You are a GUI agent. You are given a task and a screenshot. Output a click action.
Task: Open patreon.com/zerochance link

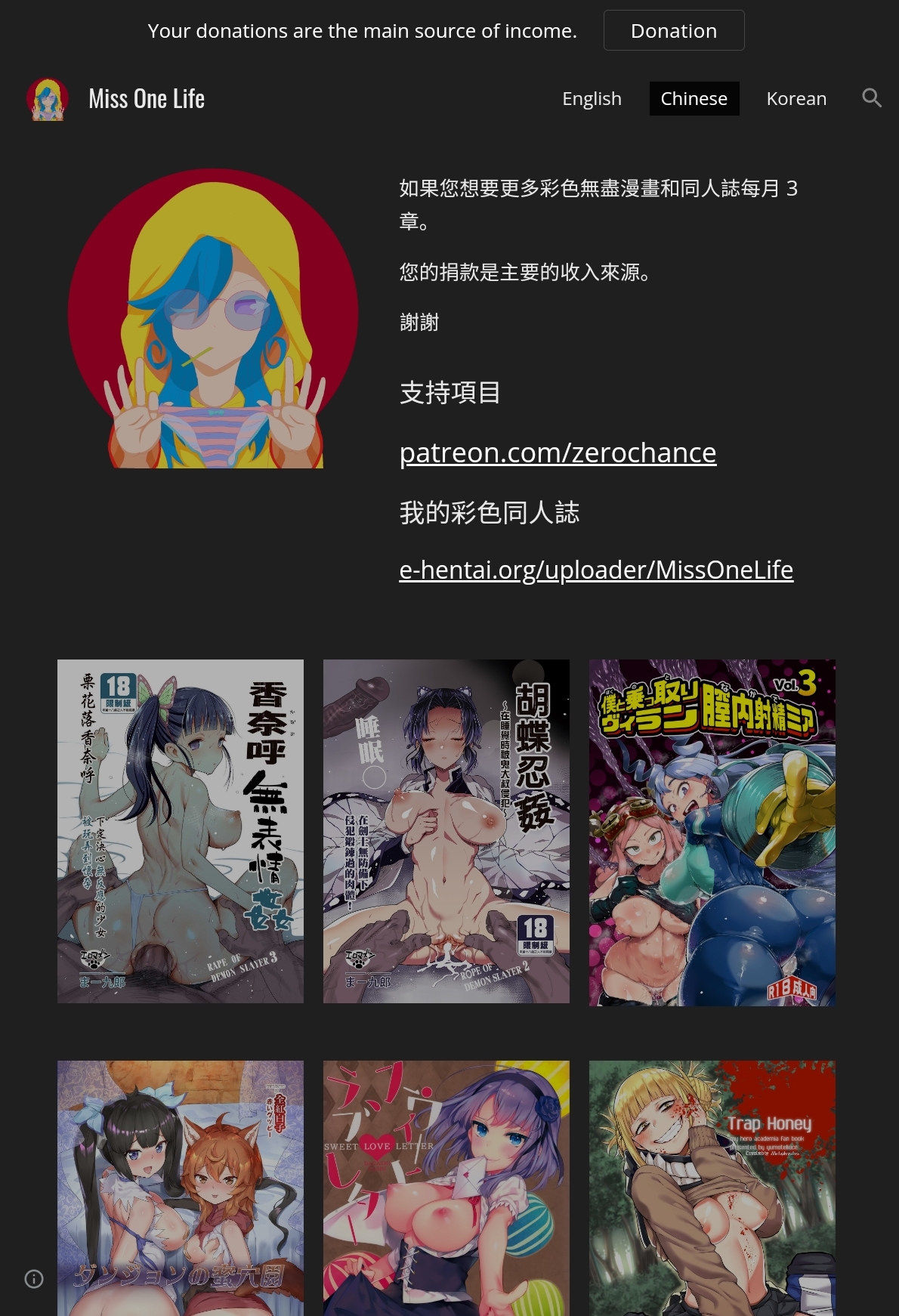pos(558,453)
